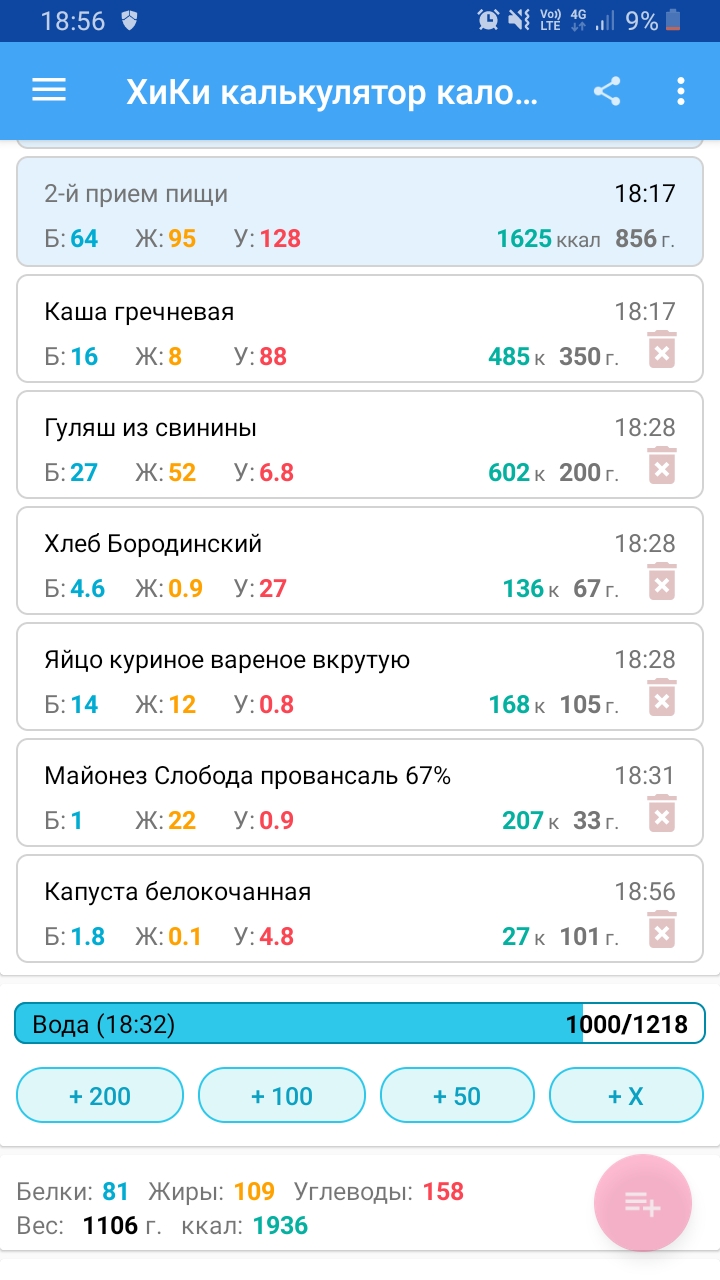Open the three-dot overflow menu
Image resolution: width=720 pixels, height=1280 pixels.
click(681, 92)
